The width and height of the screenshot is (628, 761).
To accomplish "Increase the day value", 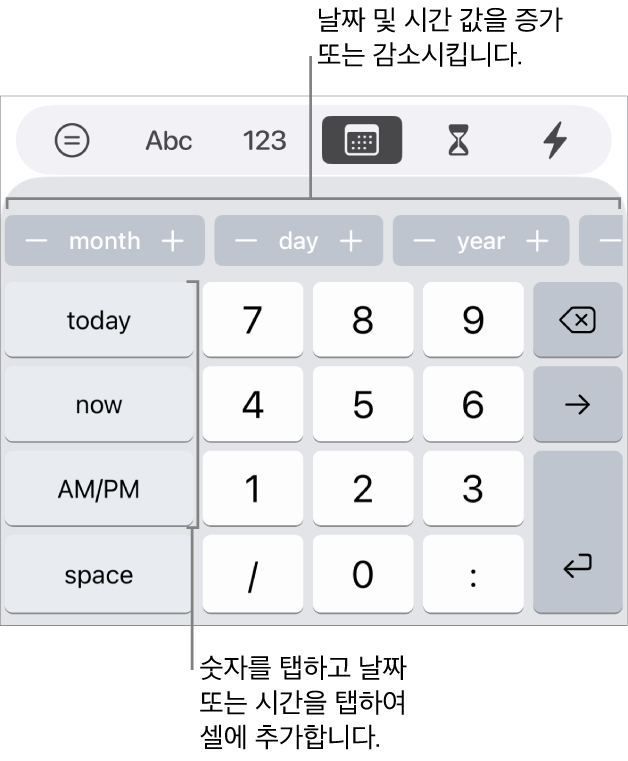I will (351, 241).
